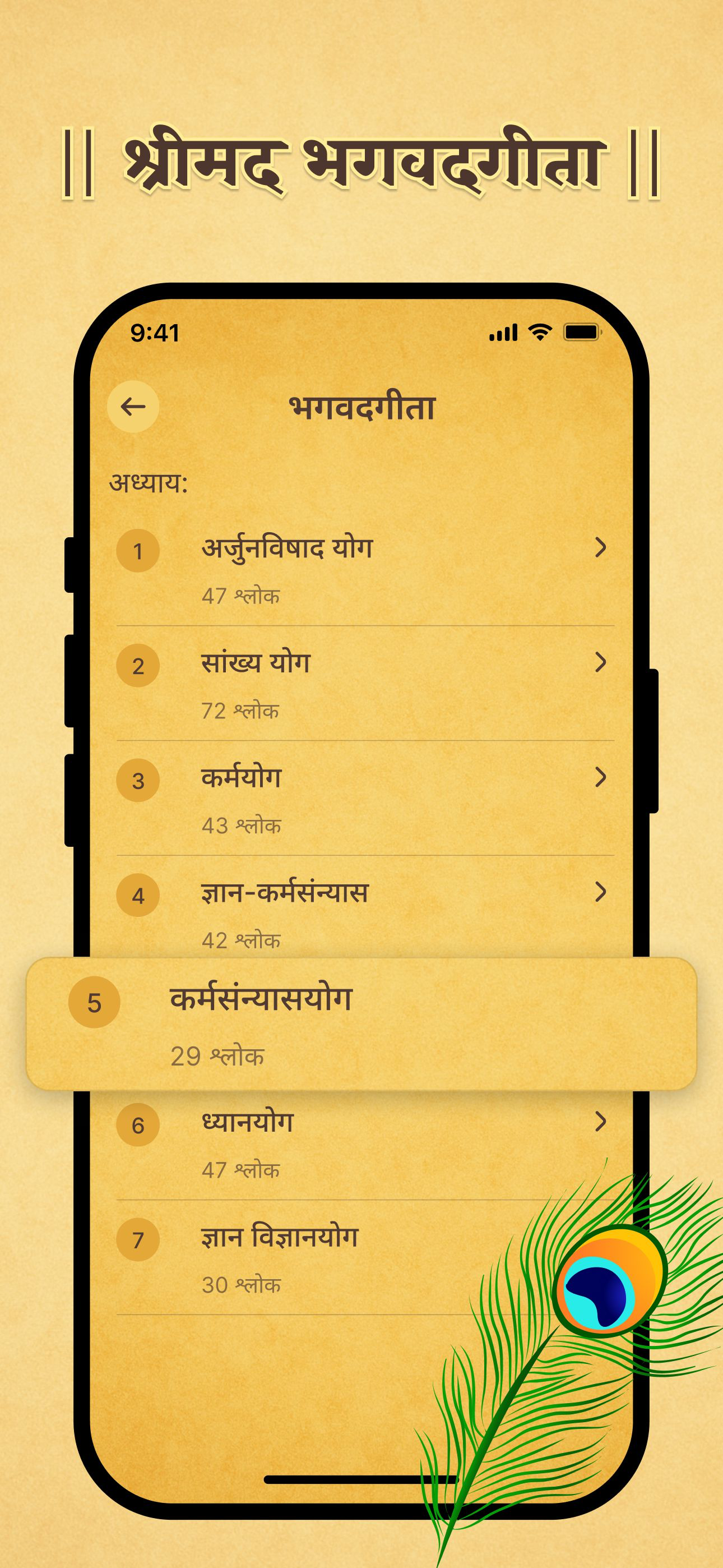The image size is (723, 1568).
Task: Click the Wi-Fi icon in status bar
Action: click(540, 334)
